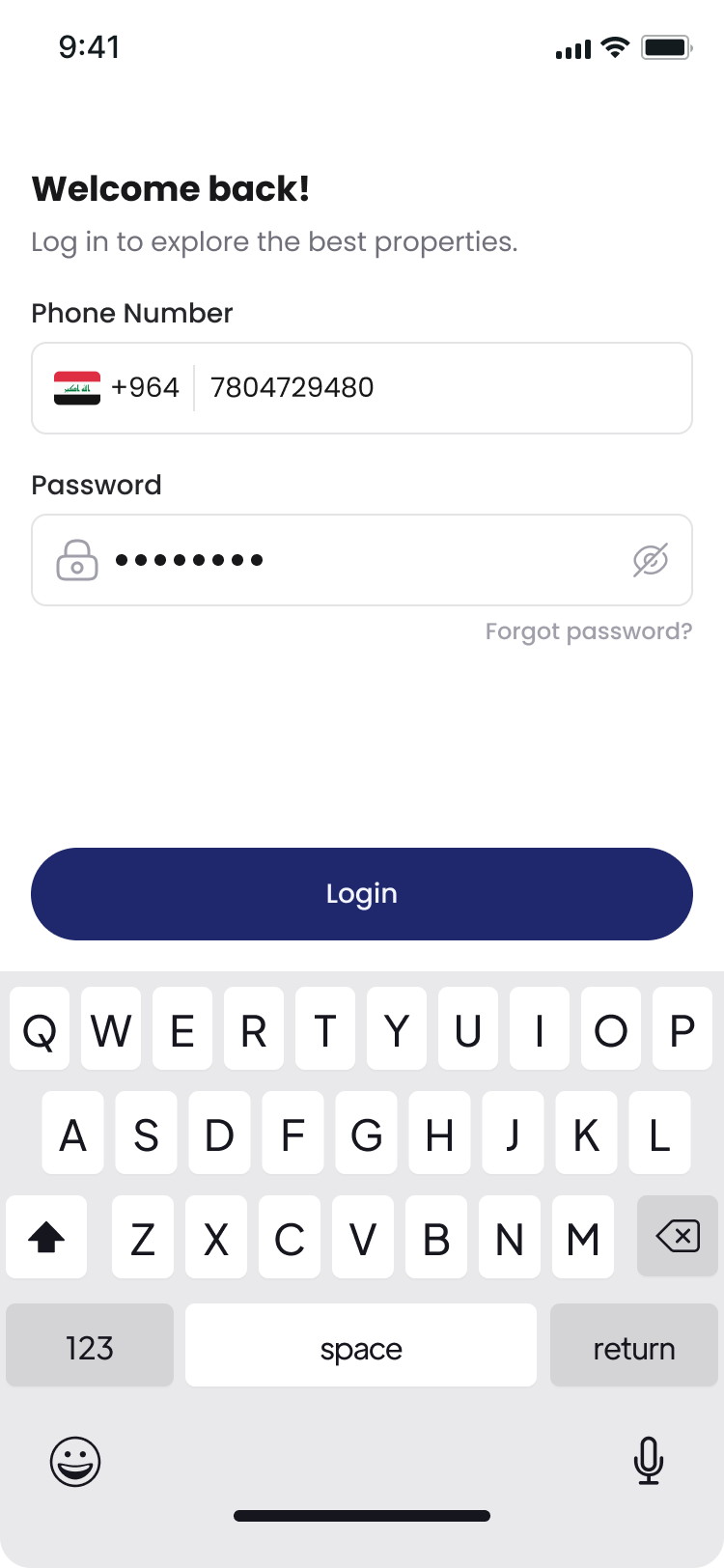
Task: Click the padlock icon in the password field
Action: click(x=76, y=560)
